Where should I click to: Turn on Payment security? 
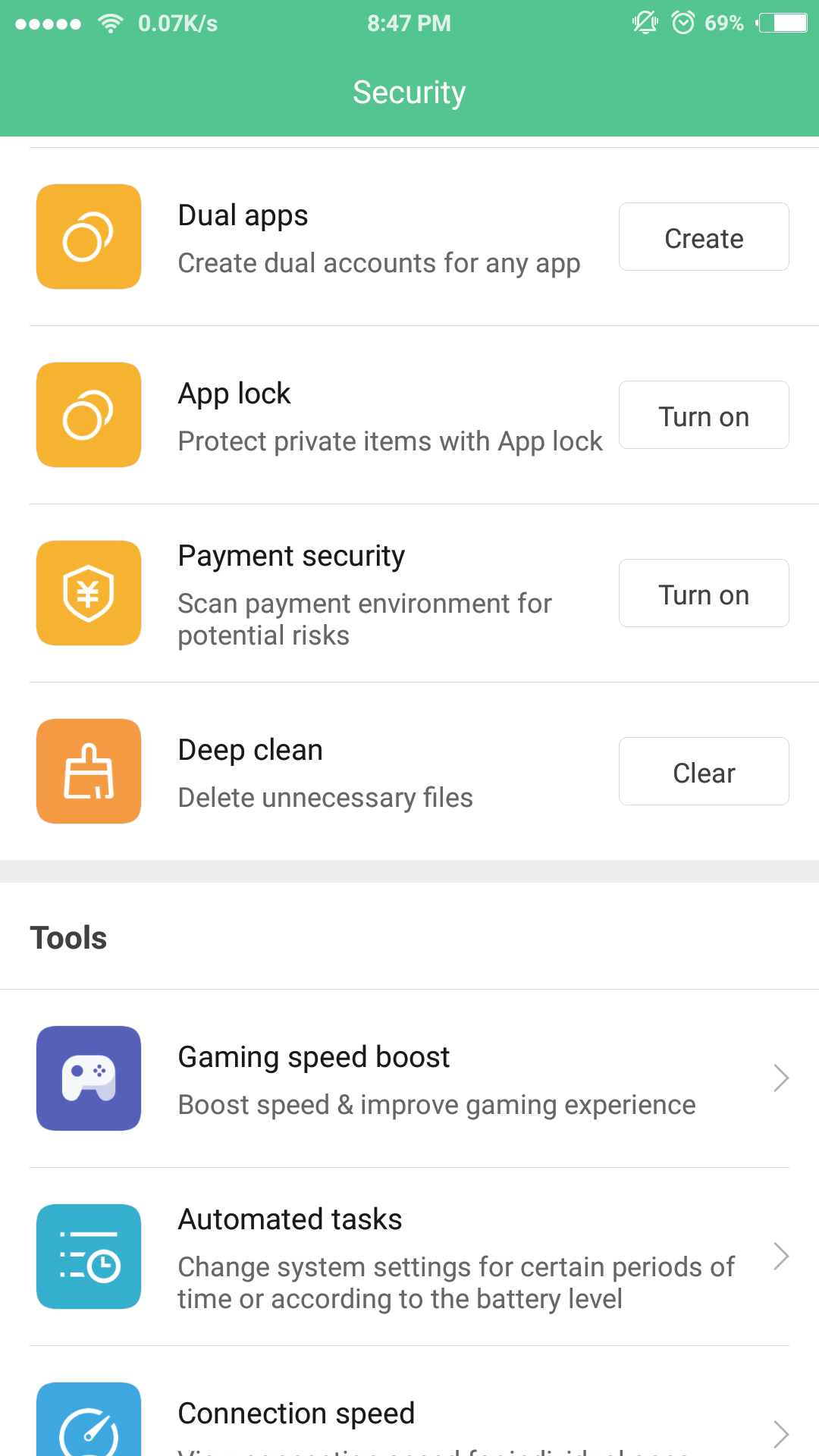[704, 593]
